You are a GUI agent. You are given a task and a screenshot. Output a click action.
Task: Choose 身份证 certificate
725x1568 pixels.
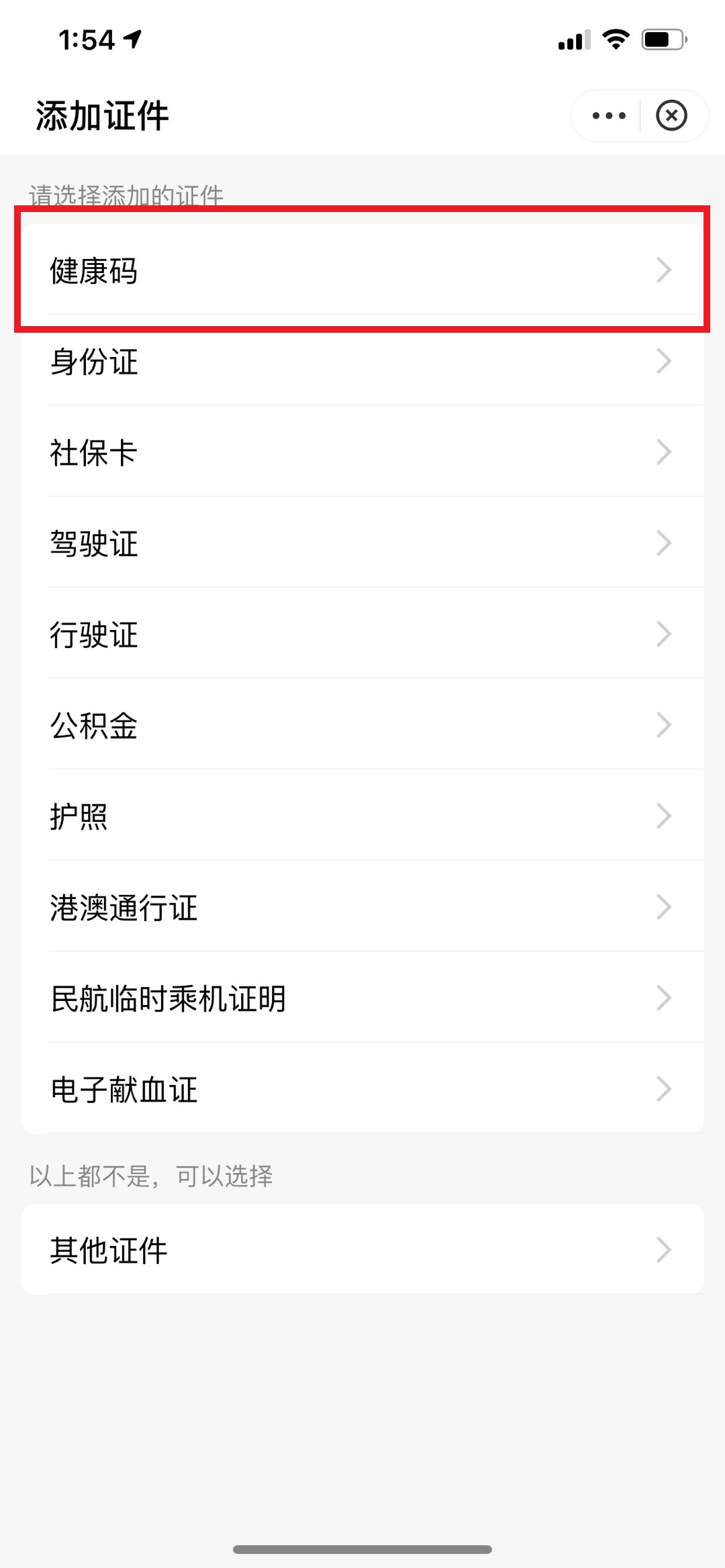[362, 361]
